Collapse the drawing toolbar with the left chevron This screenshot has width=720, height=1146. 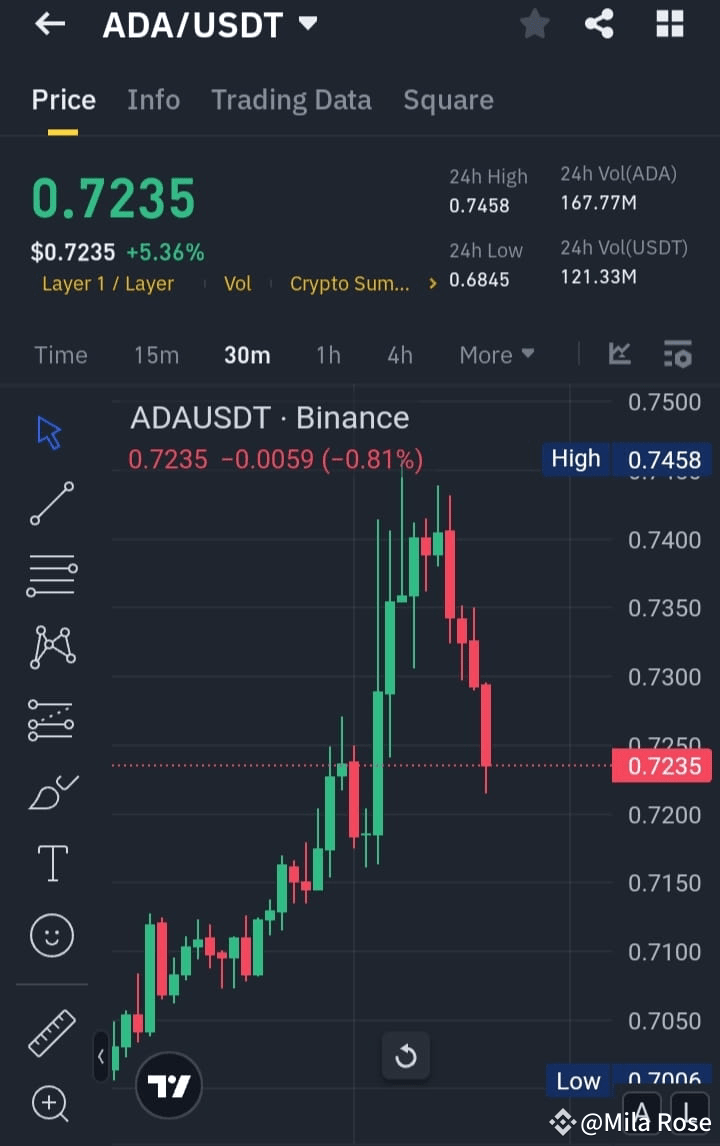[x=101, y=1056]
